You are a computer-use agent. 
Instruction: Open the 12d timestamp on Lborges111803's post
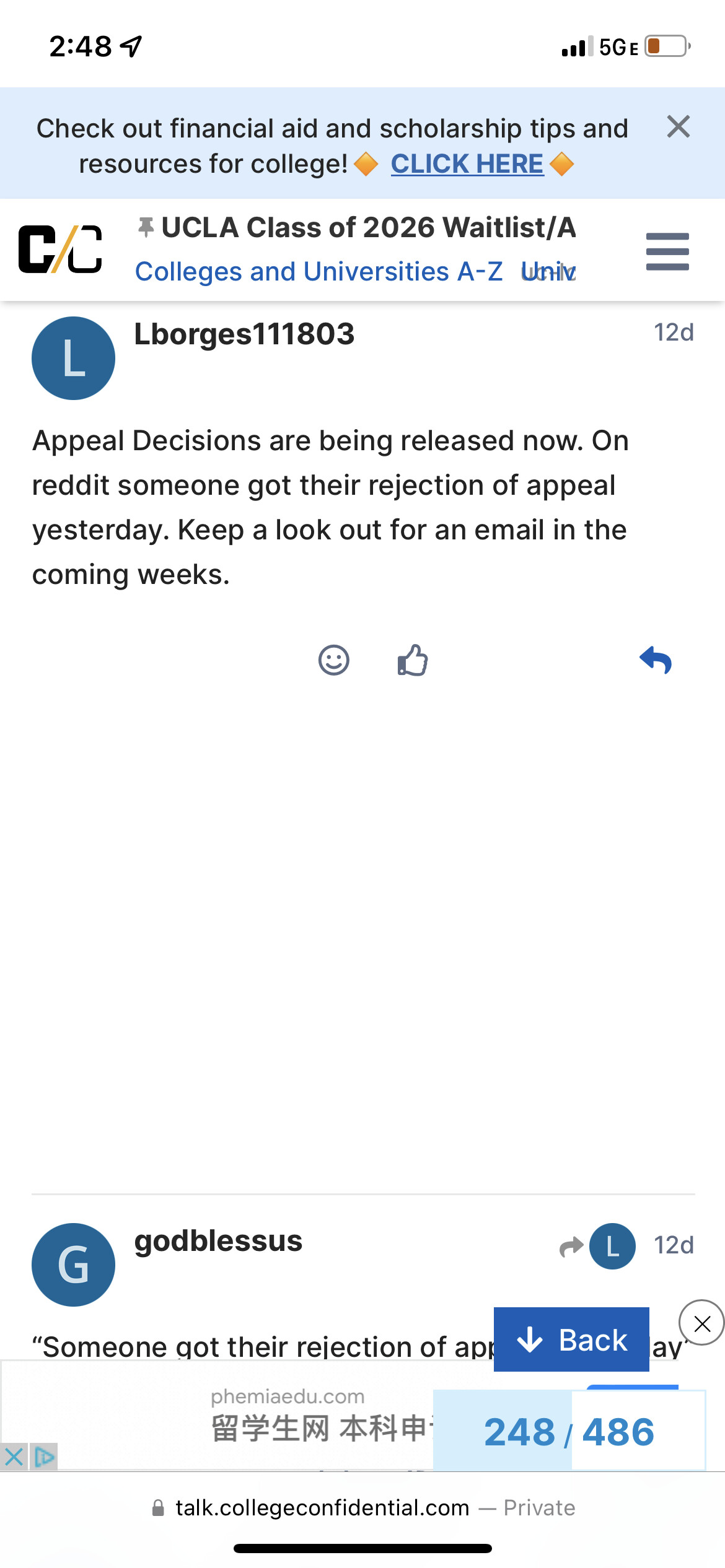tap(674, 333)
